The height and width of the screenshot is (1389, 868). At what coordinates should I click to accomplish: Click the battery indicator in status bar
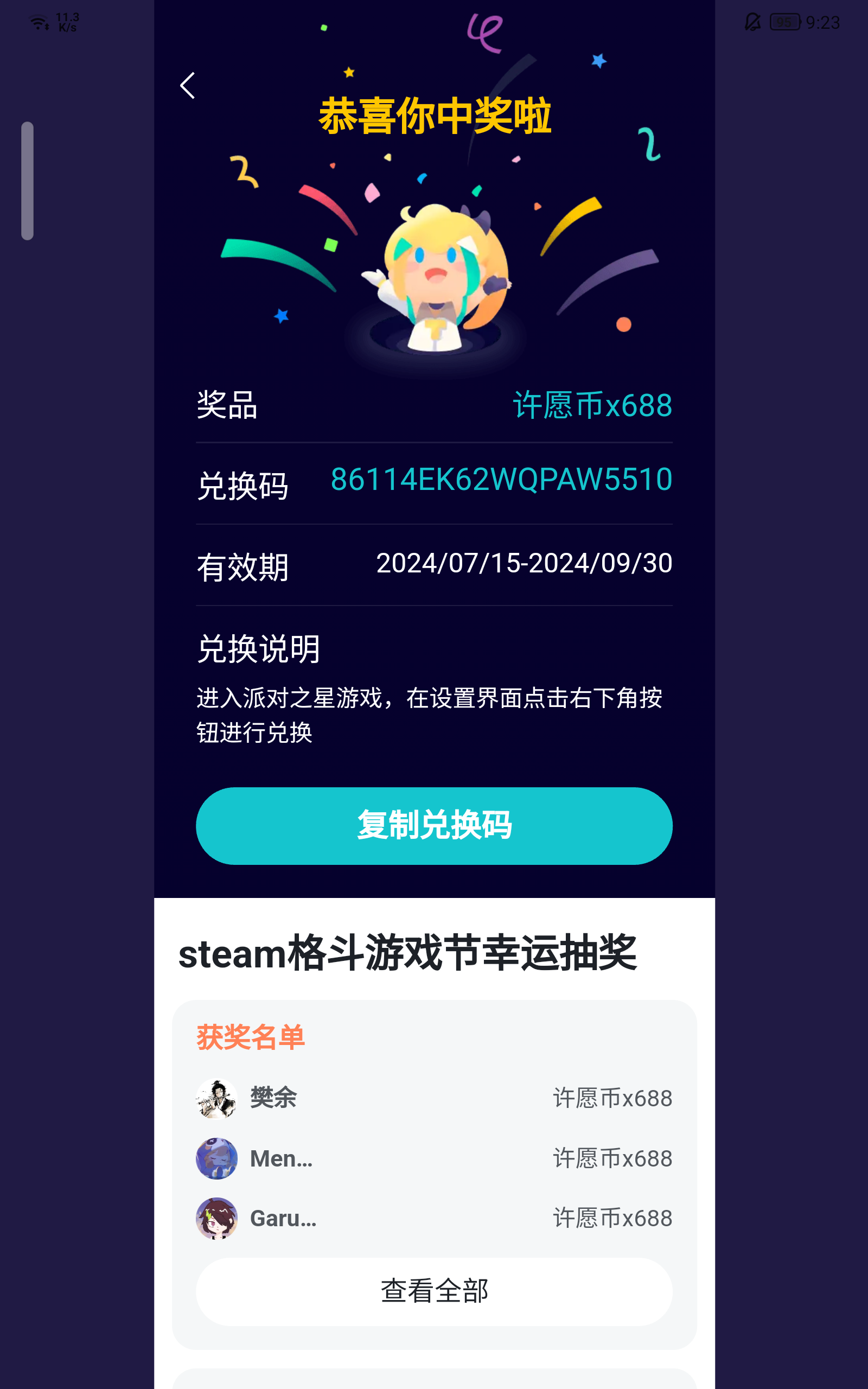787,22
